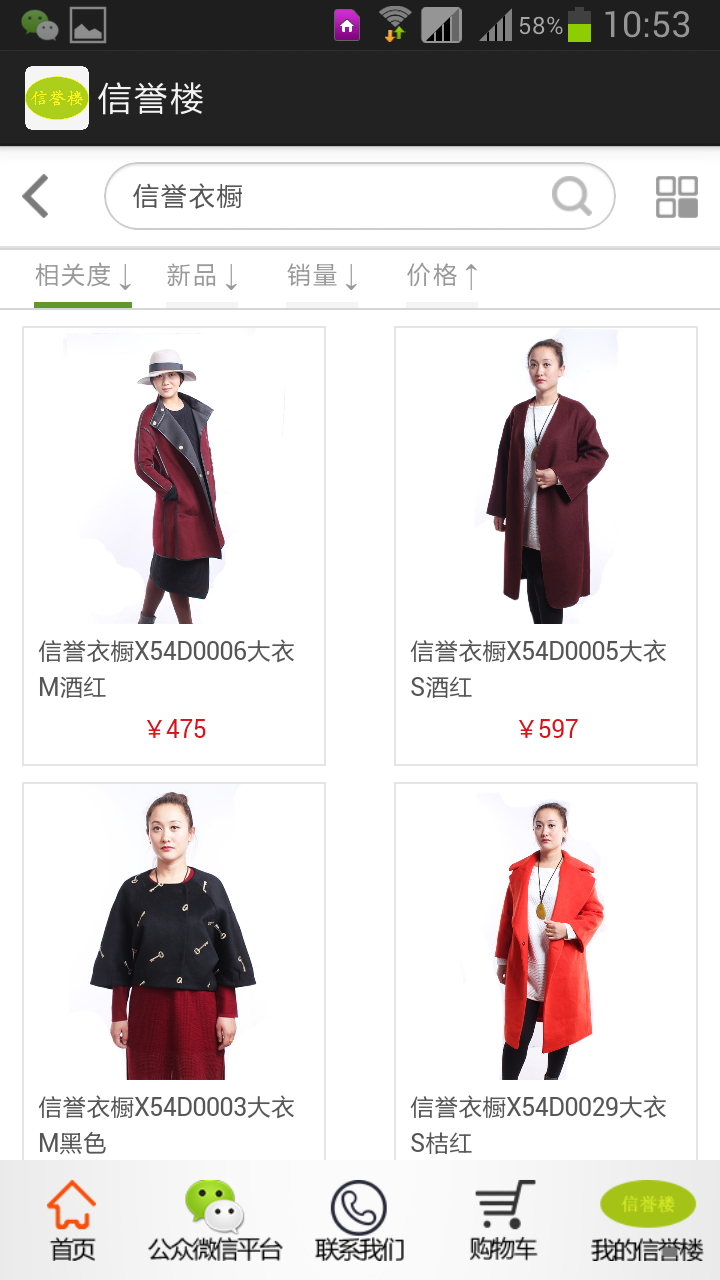Go to 首页 home tab
This screenshot has height=1280, width=720.
click(x=72, y=1220)
